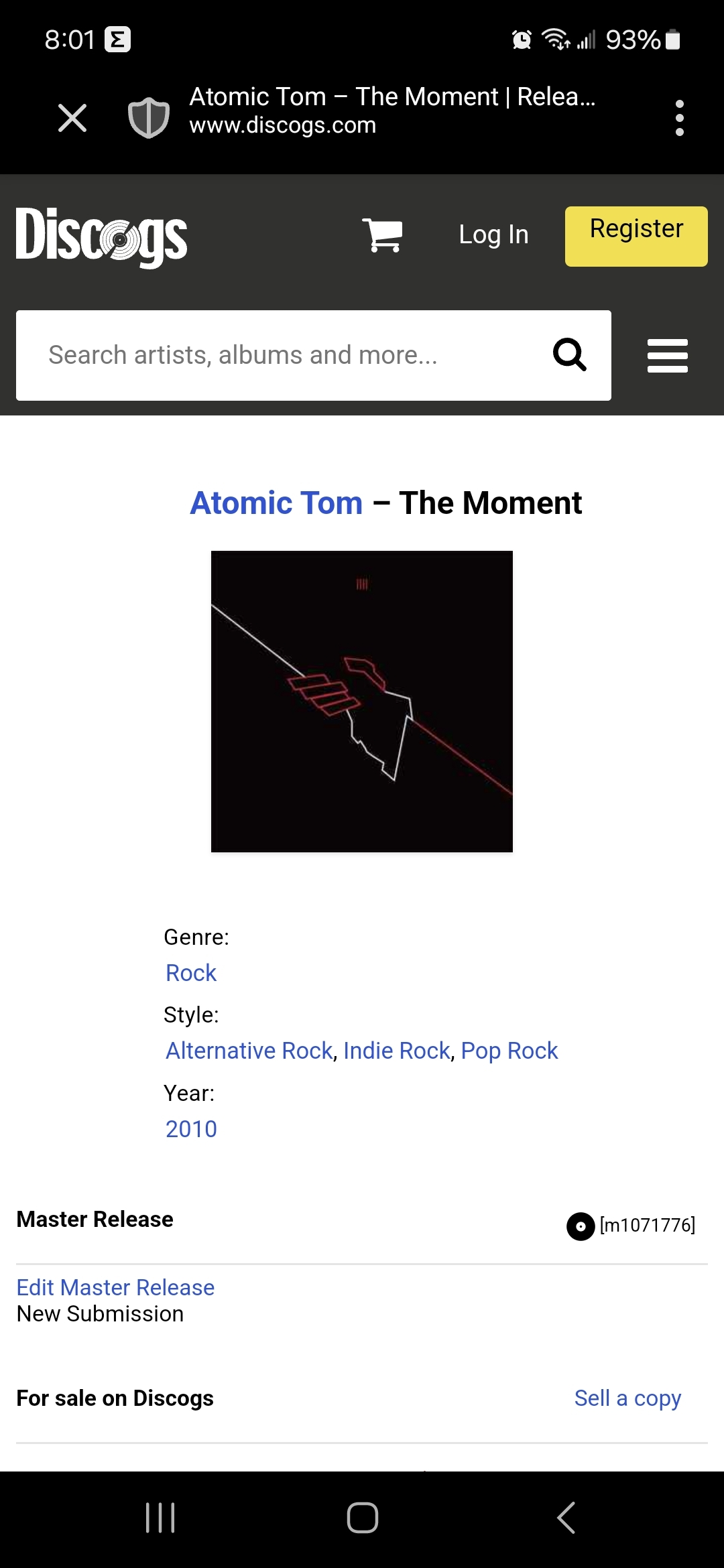Image resolution: width=724 pixels, height=1568 pixels.
Task: Open the site security shield icon
Action: [148, 118]
